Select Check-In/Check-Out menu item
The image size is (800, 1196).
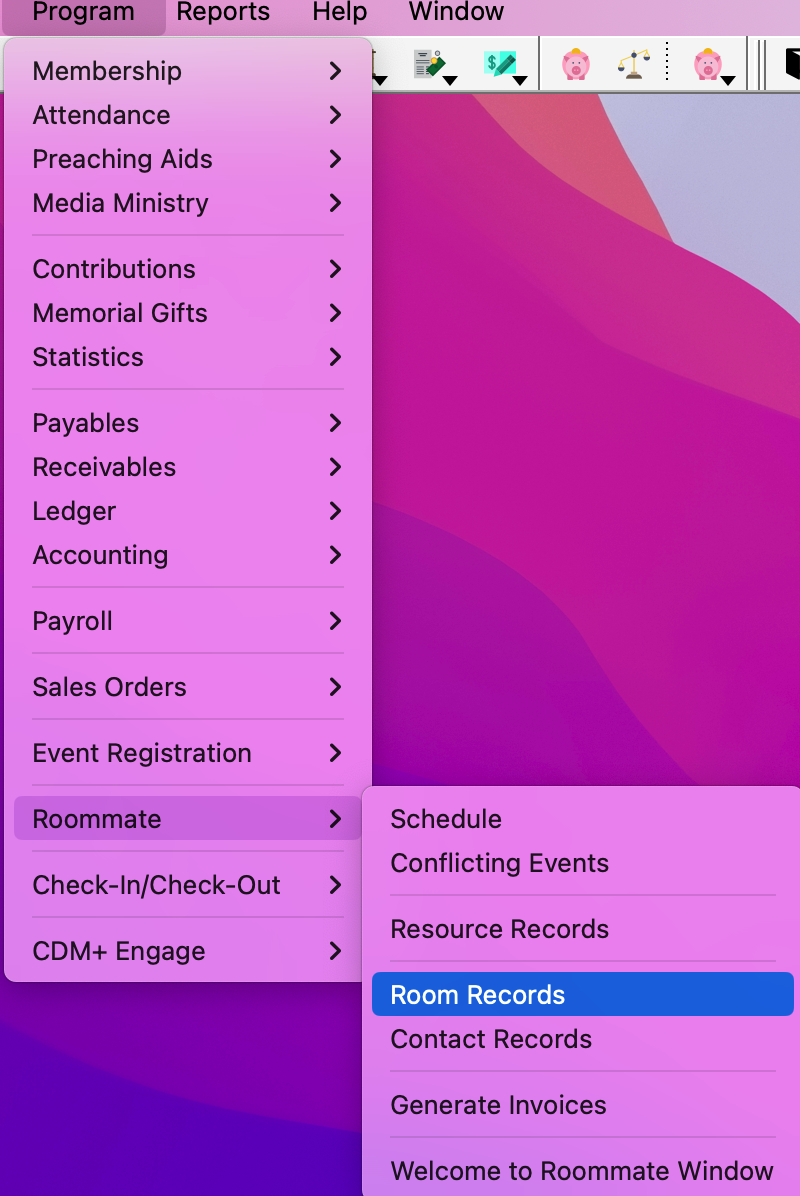(x=157, y=885)
